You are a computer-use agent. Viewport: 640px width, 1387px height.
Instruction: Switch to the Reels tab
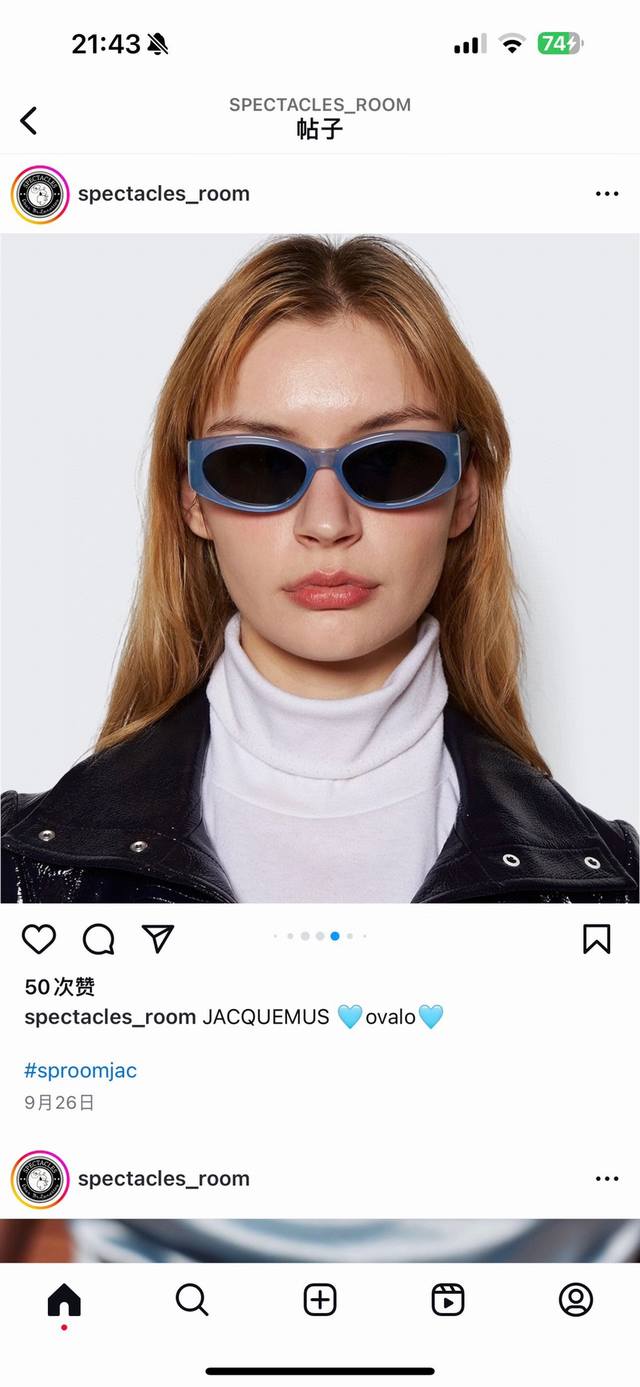[x=448, y=1300]
